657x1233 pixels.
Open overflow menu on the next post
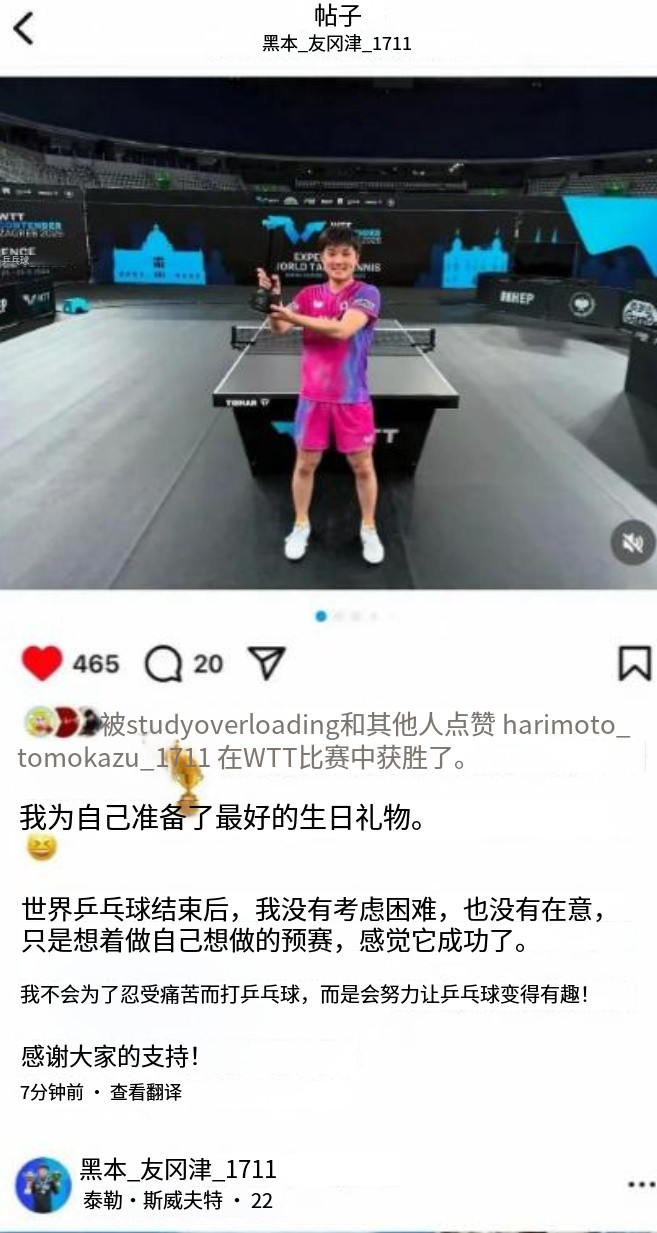click(x=640, y=1184)
